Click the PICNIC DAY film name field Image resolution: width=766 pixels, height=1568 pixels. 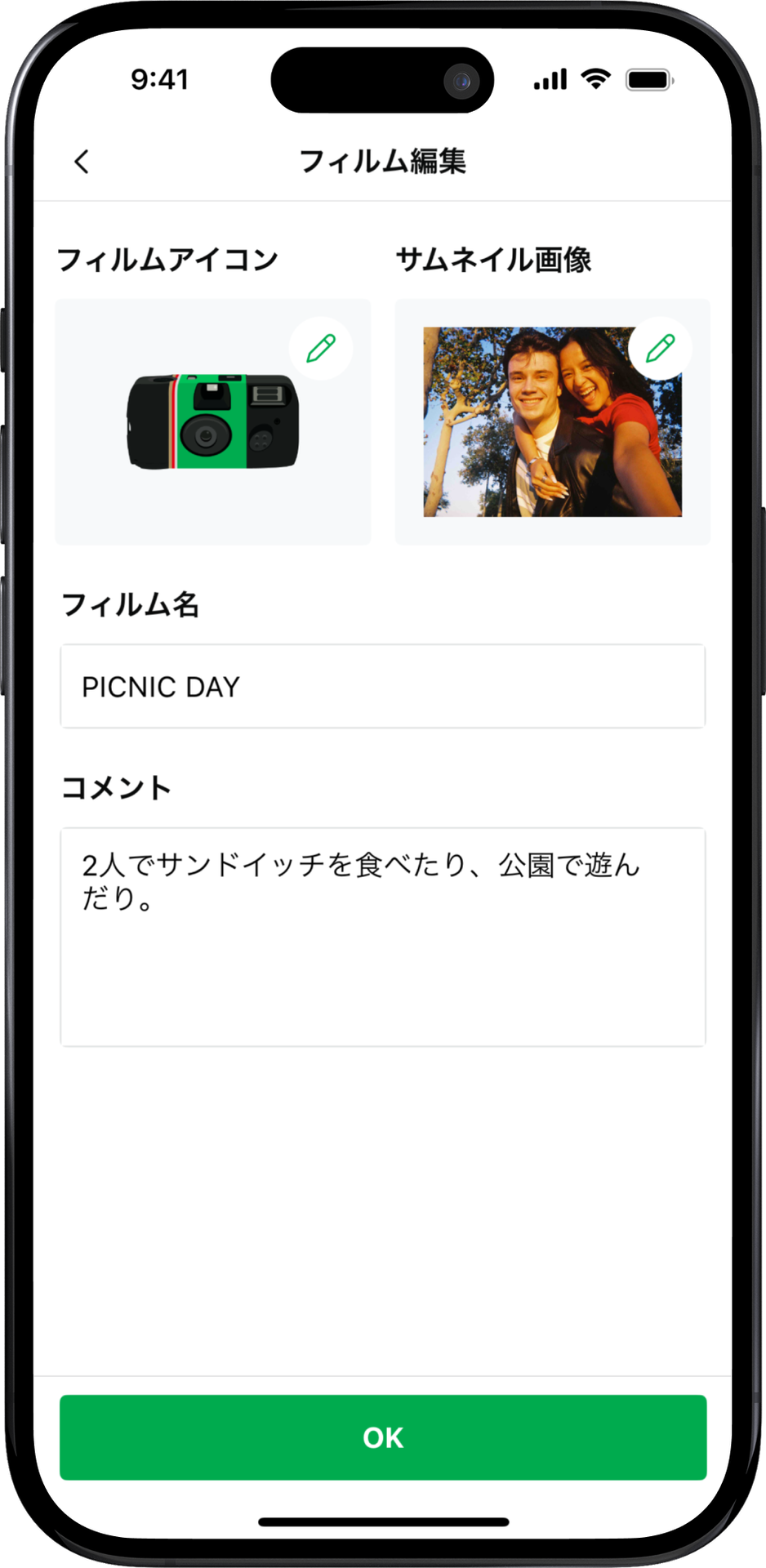(x=381, y=686)
